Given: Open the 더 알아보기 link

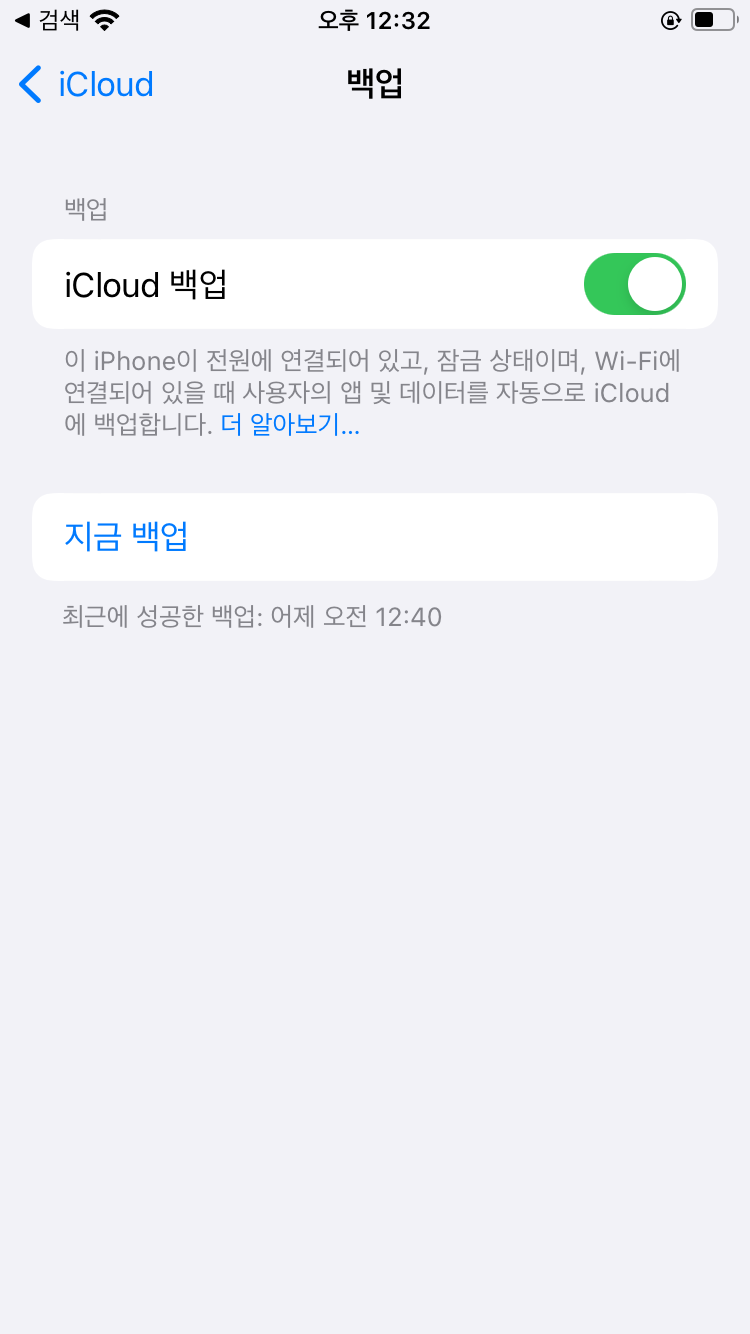Looking at the screenshot, I should click(x=290, y=426).
